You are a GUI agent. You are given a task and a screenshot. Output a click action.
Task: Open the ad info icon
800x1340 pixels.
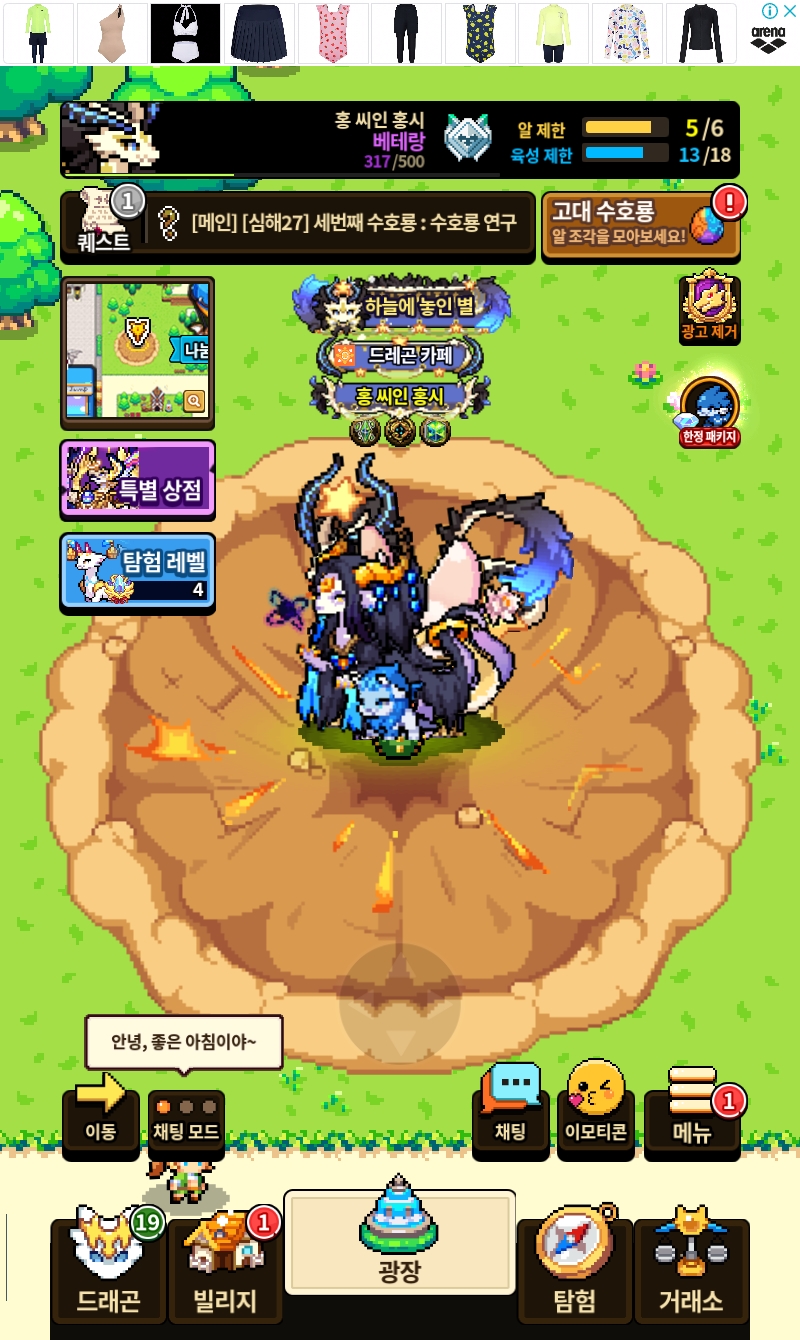[769, 11]
